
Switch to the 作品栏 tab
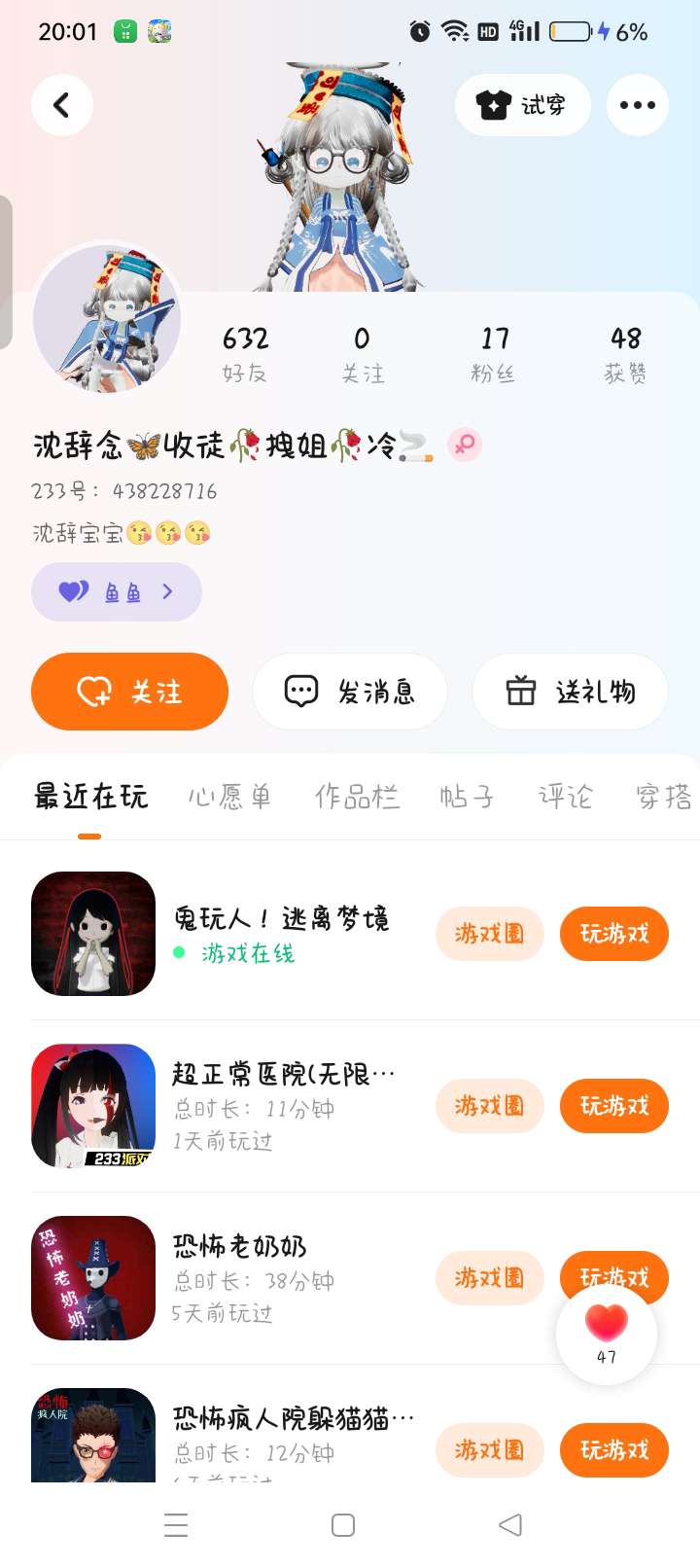pyautogui.click(x=357, y=798)
